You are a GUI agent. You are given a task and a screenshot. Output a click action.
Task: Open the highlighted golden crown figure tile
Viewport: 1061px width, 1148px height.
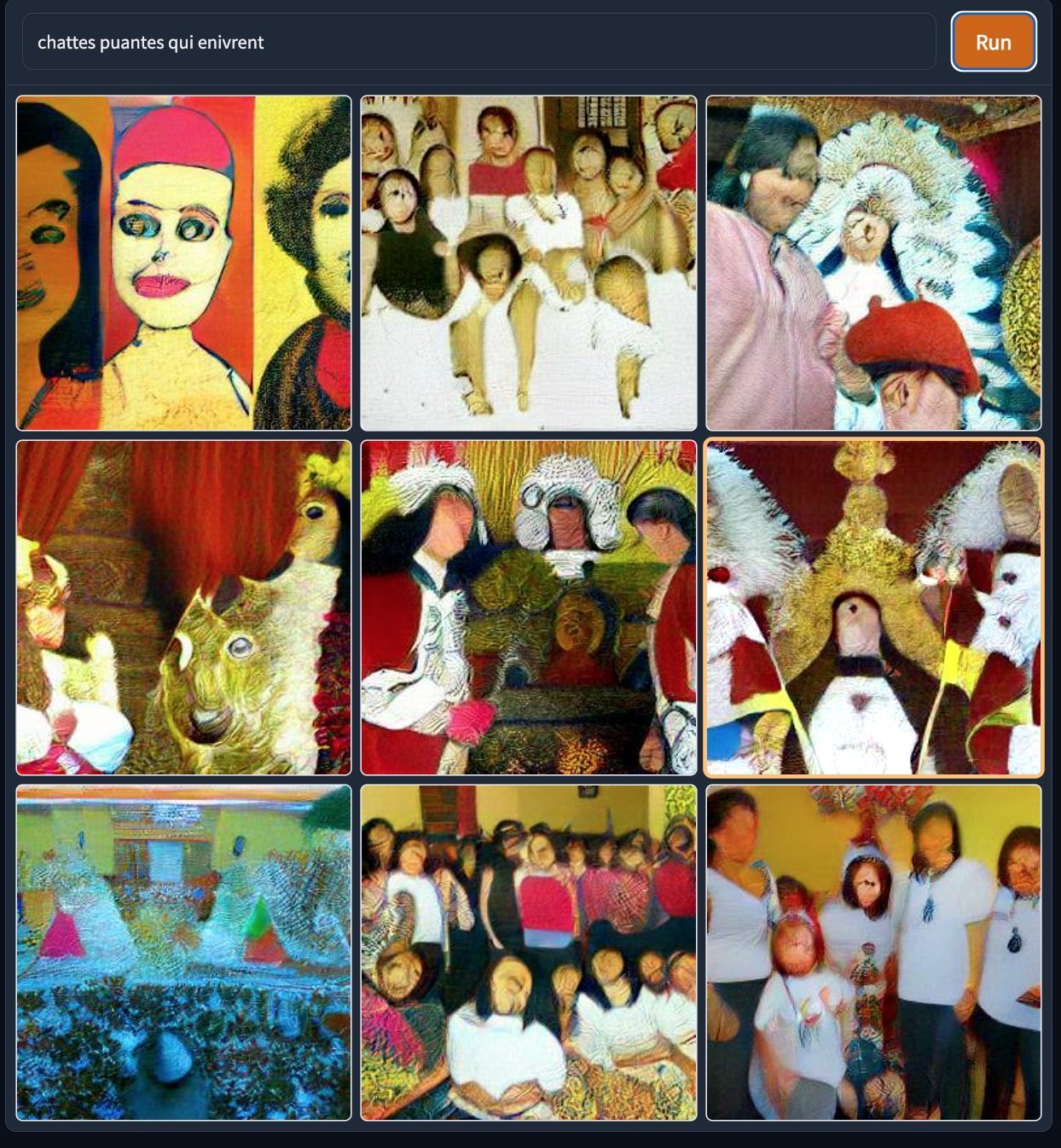873,607
